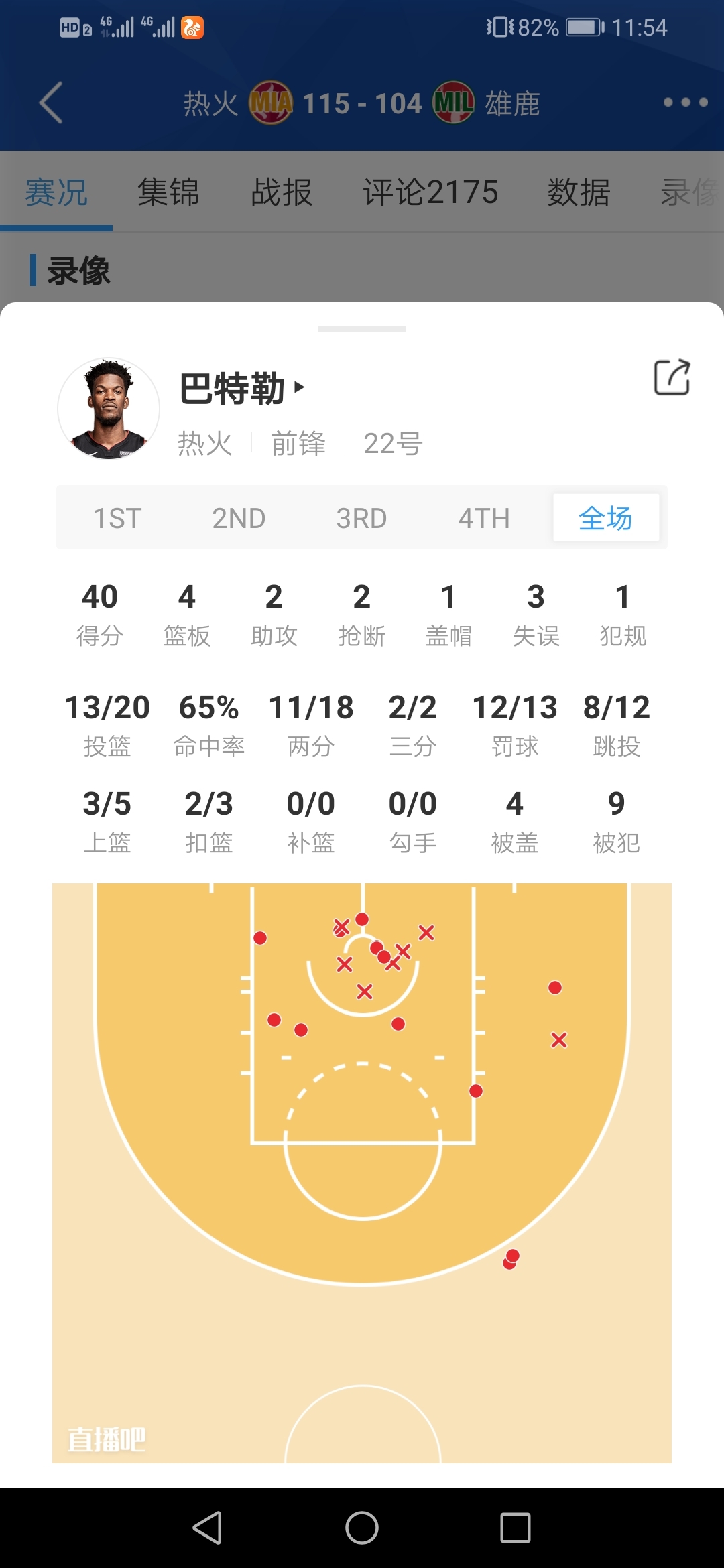Open recent apps from navigation bar

click(515, 1528)
